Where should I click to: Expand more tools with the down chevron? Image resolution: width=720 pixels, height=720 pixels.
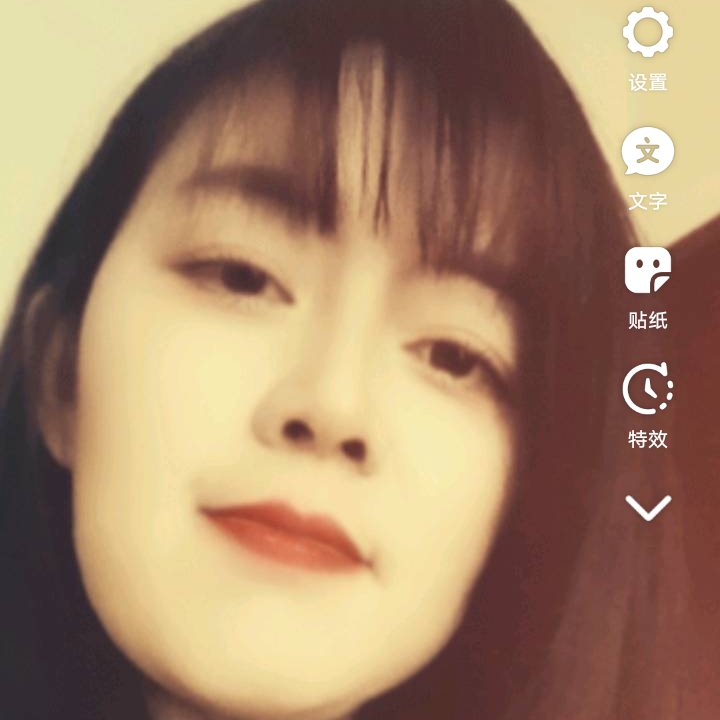(x=648, y=508)
